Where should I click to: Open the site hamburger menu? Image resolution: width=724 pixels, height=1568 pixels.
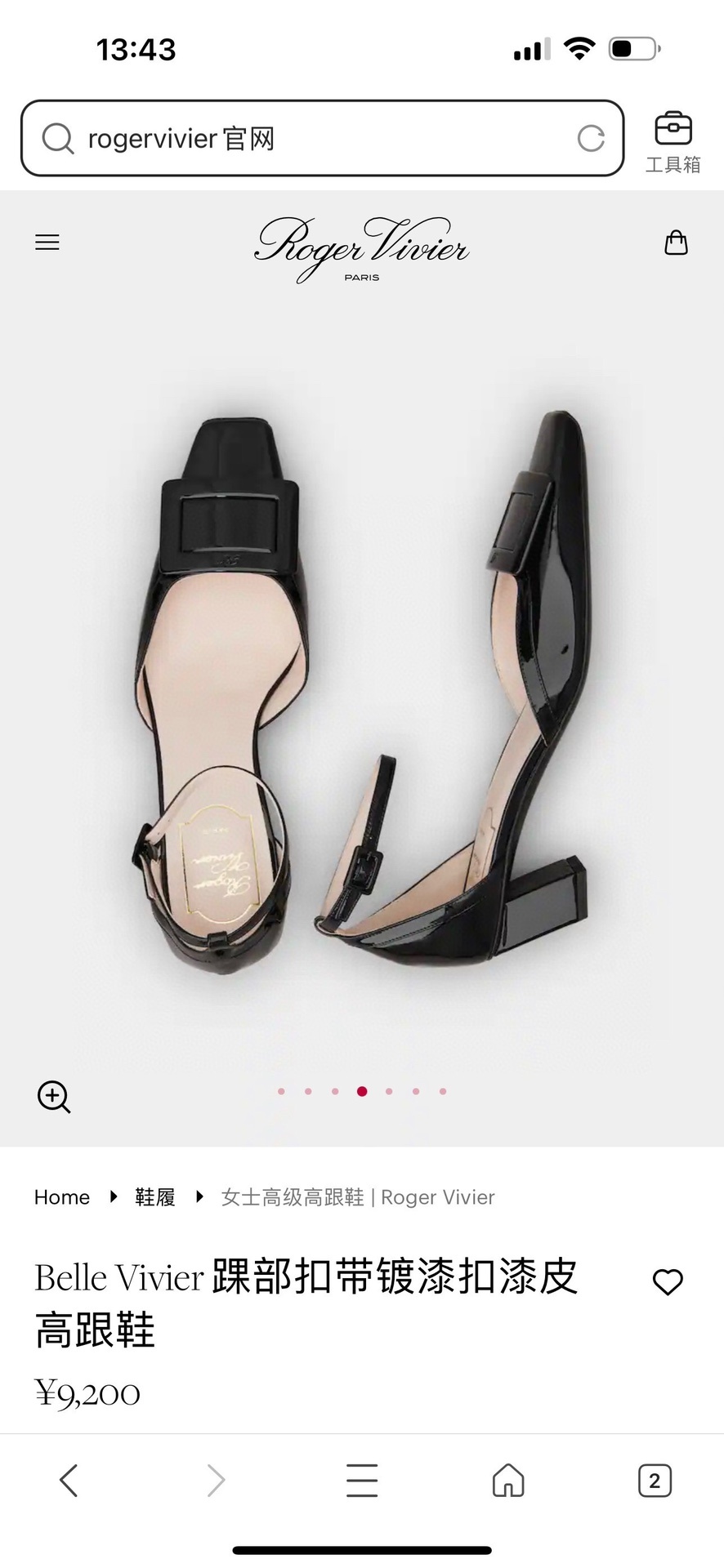(x=47, y=243)
